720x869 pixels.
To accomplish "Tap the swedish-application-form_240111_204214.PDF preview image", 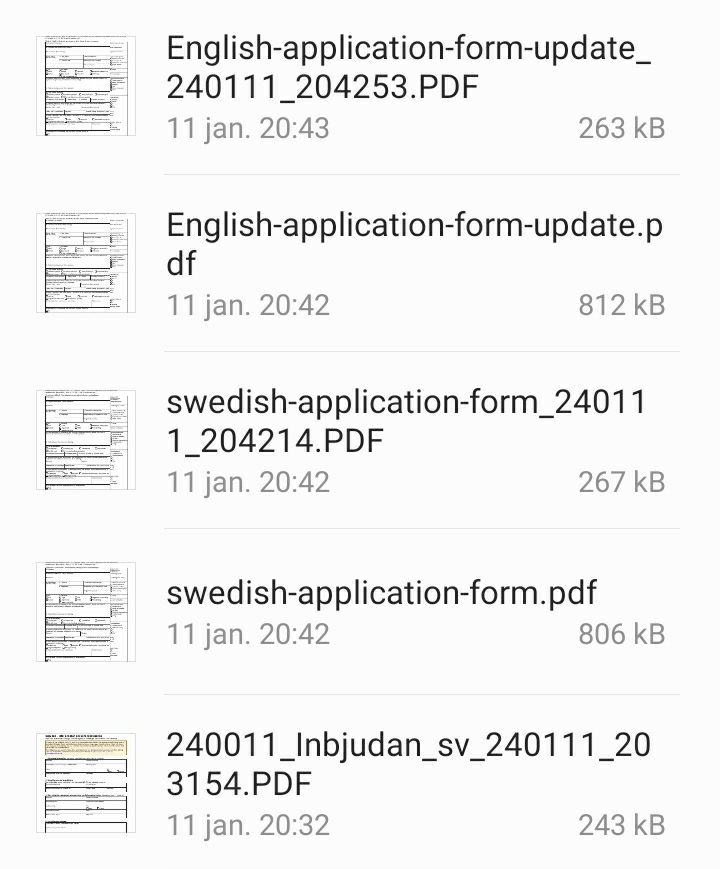I will click(85, 437).
